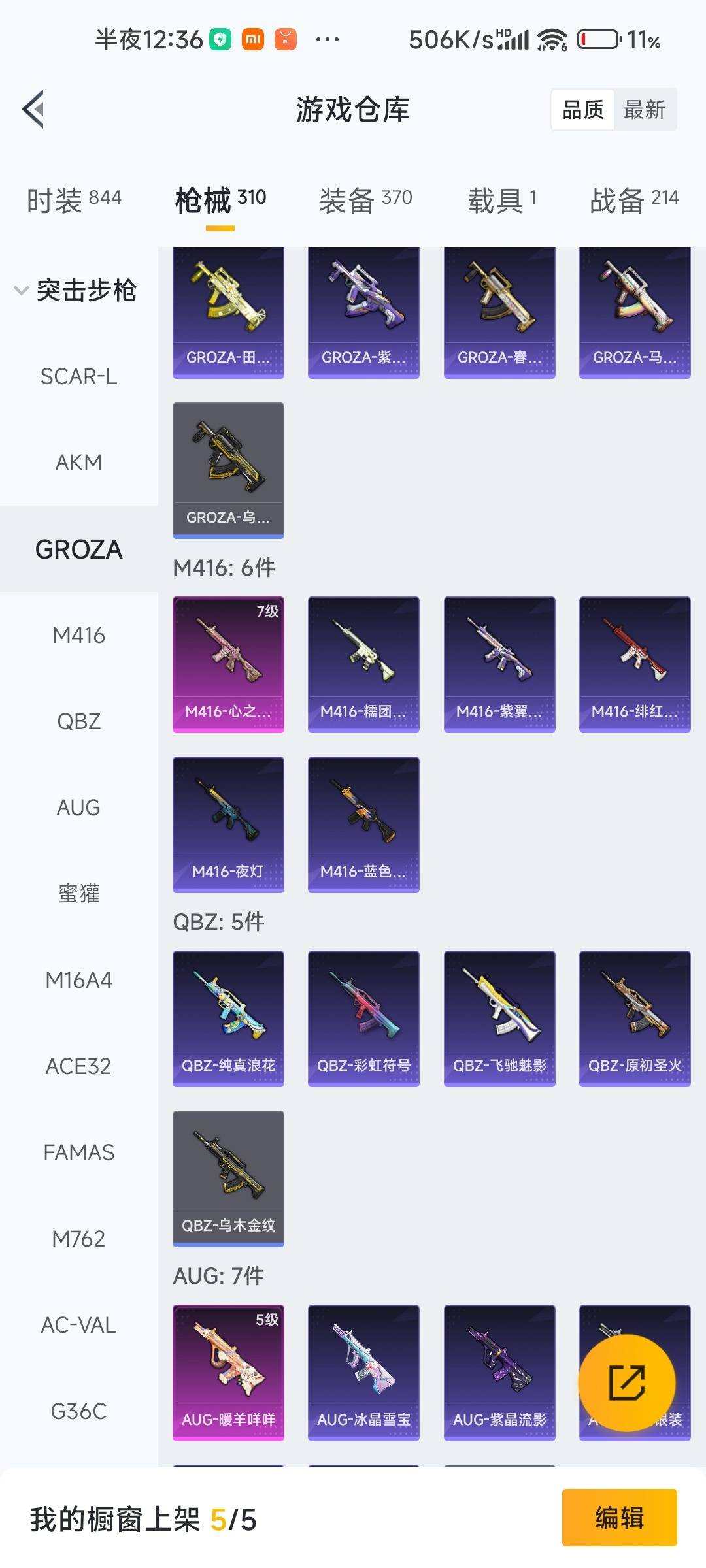Switch sorting to 最新
This screenshot has height=1568, width=706.
[644, 110]
